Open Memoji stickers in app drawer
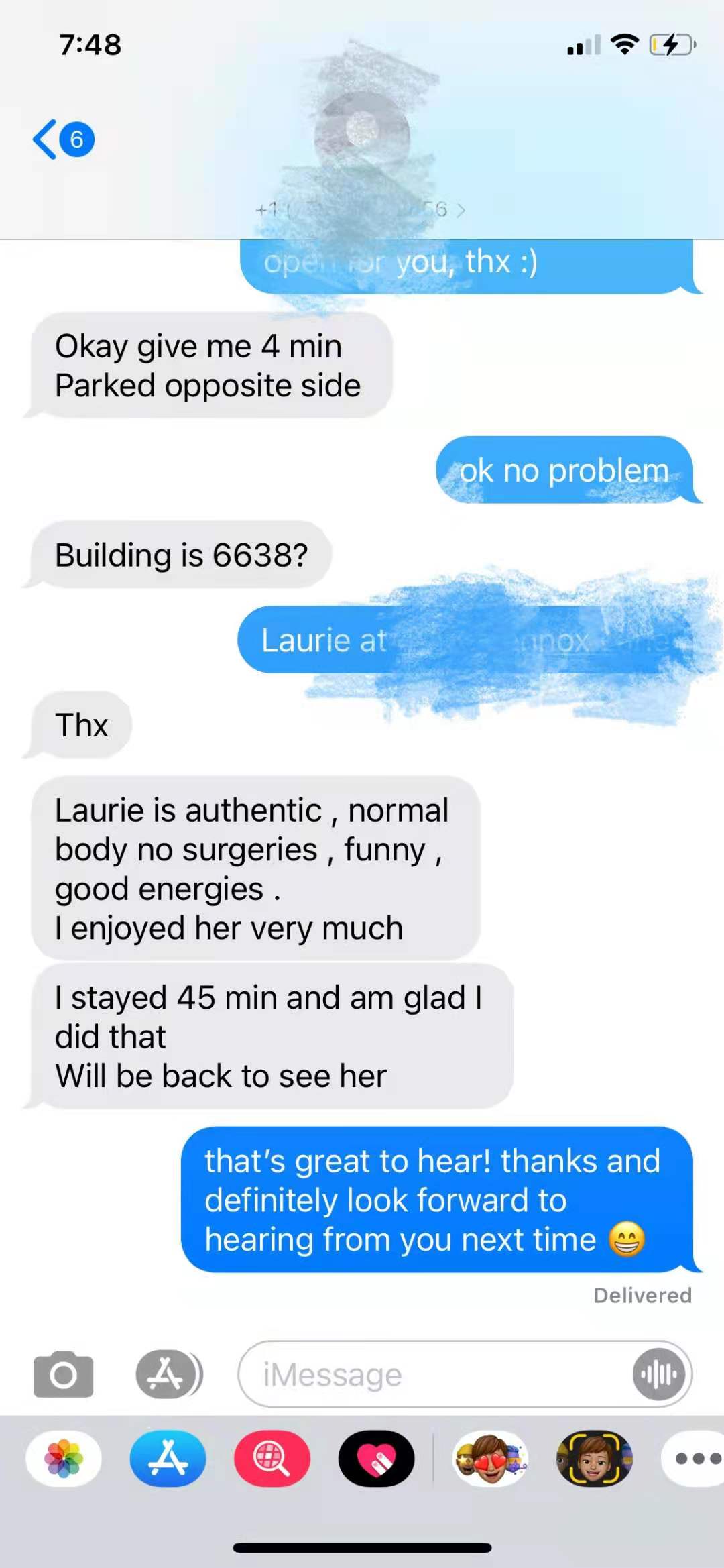 [x=490, y=1459]
